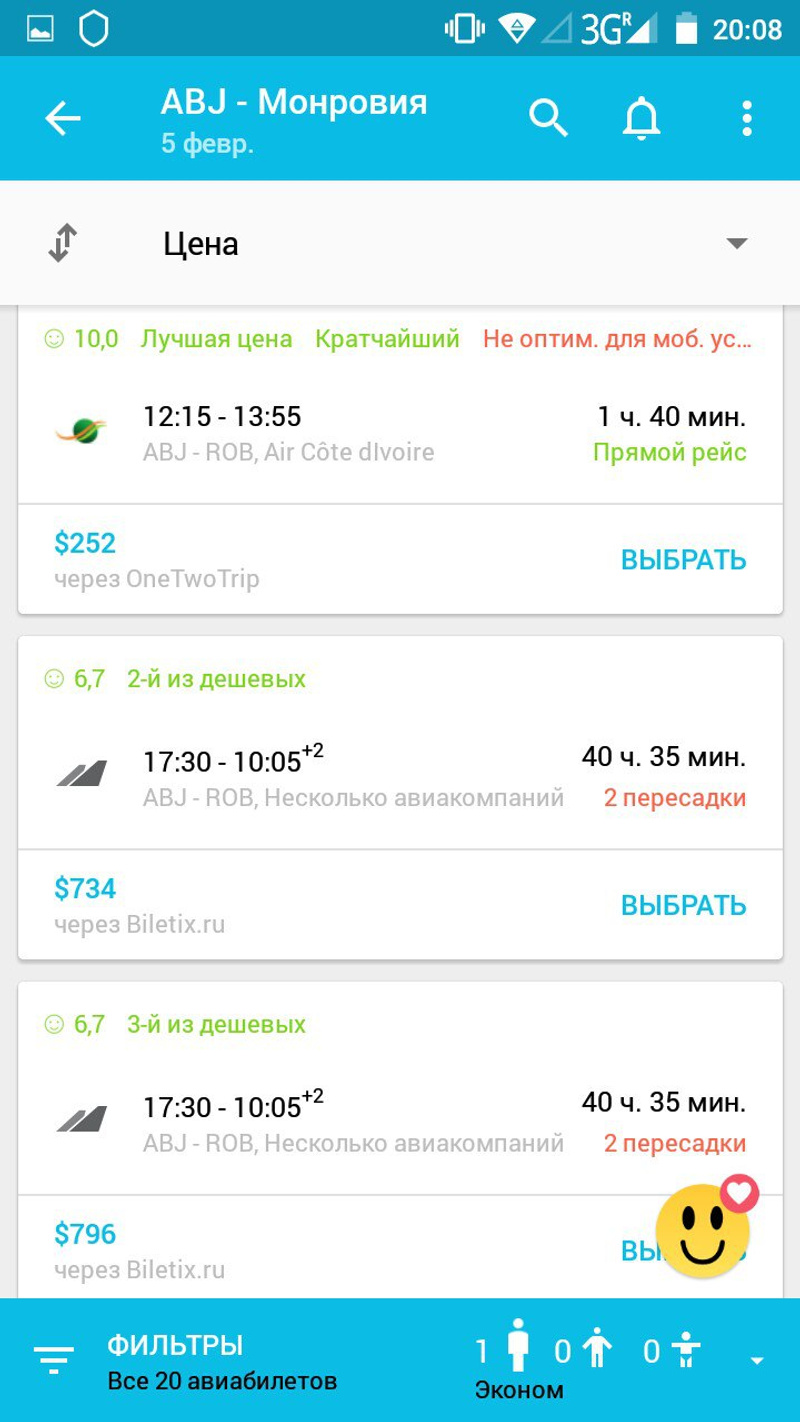This screenshot has width=800, height=1422.
Task: Expand the passengers and Эконом class selector
Action: click(615, 1360)
